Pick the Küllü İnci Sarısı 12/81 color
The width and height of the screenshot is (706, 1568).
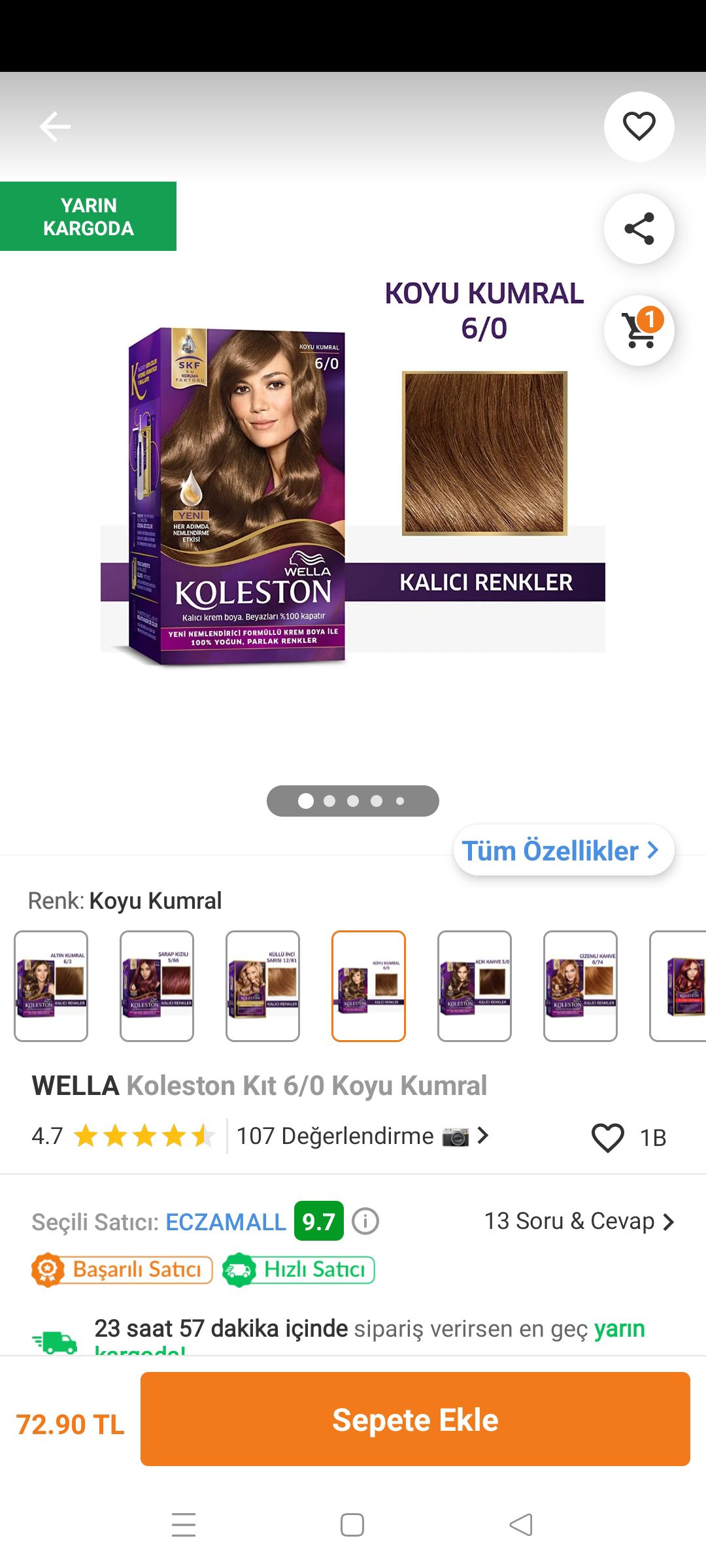pyautogui.click(x=263, y=986)
